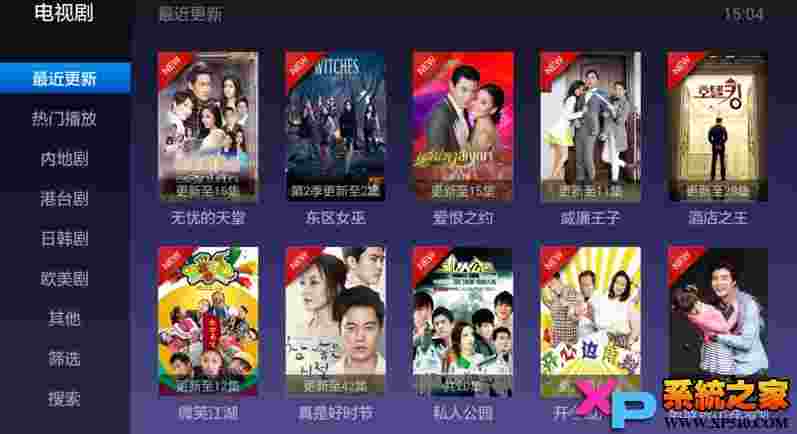Switch to 欧美剧 category

coord(64,278)
